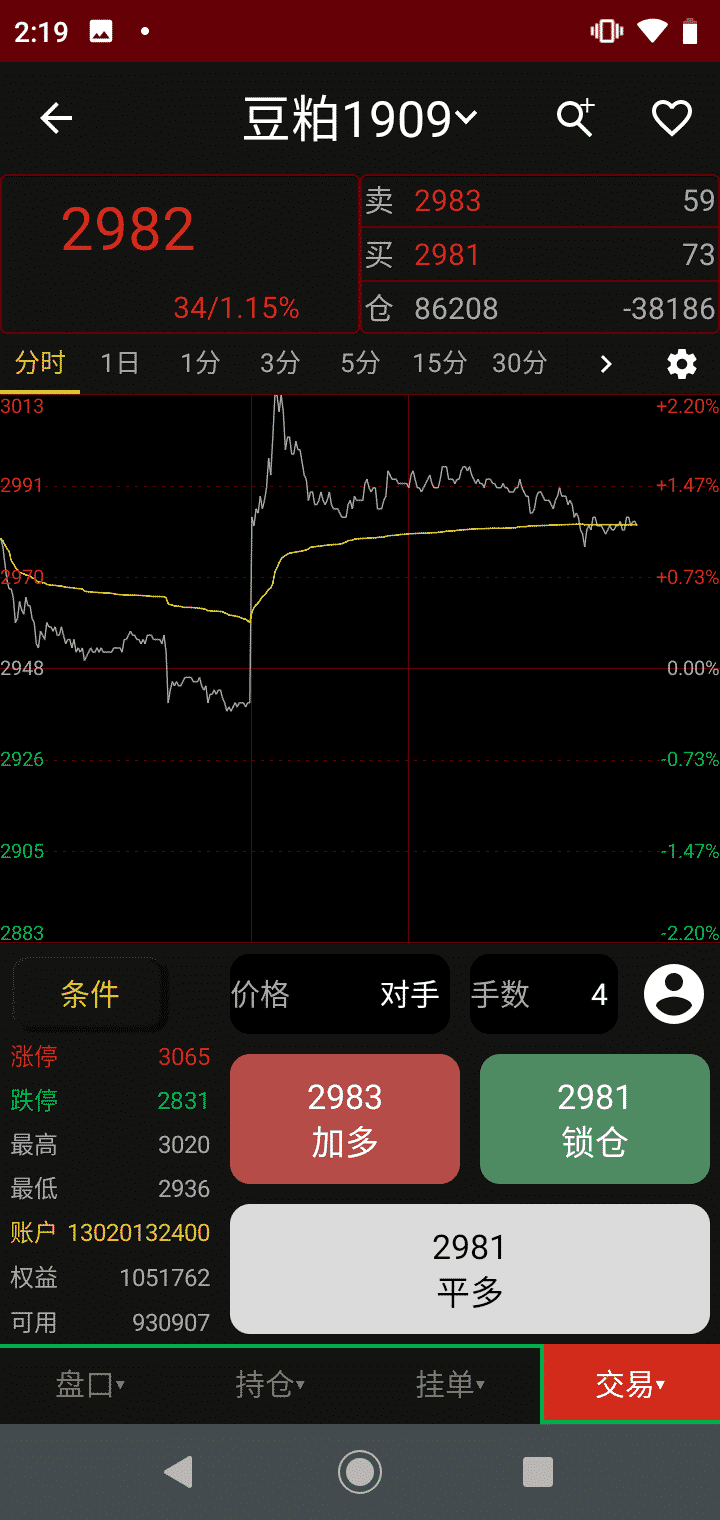
Task: Open the 豆粕1909 contract dropdown
Action: pos(361,119)
